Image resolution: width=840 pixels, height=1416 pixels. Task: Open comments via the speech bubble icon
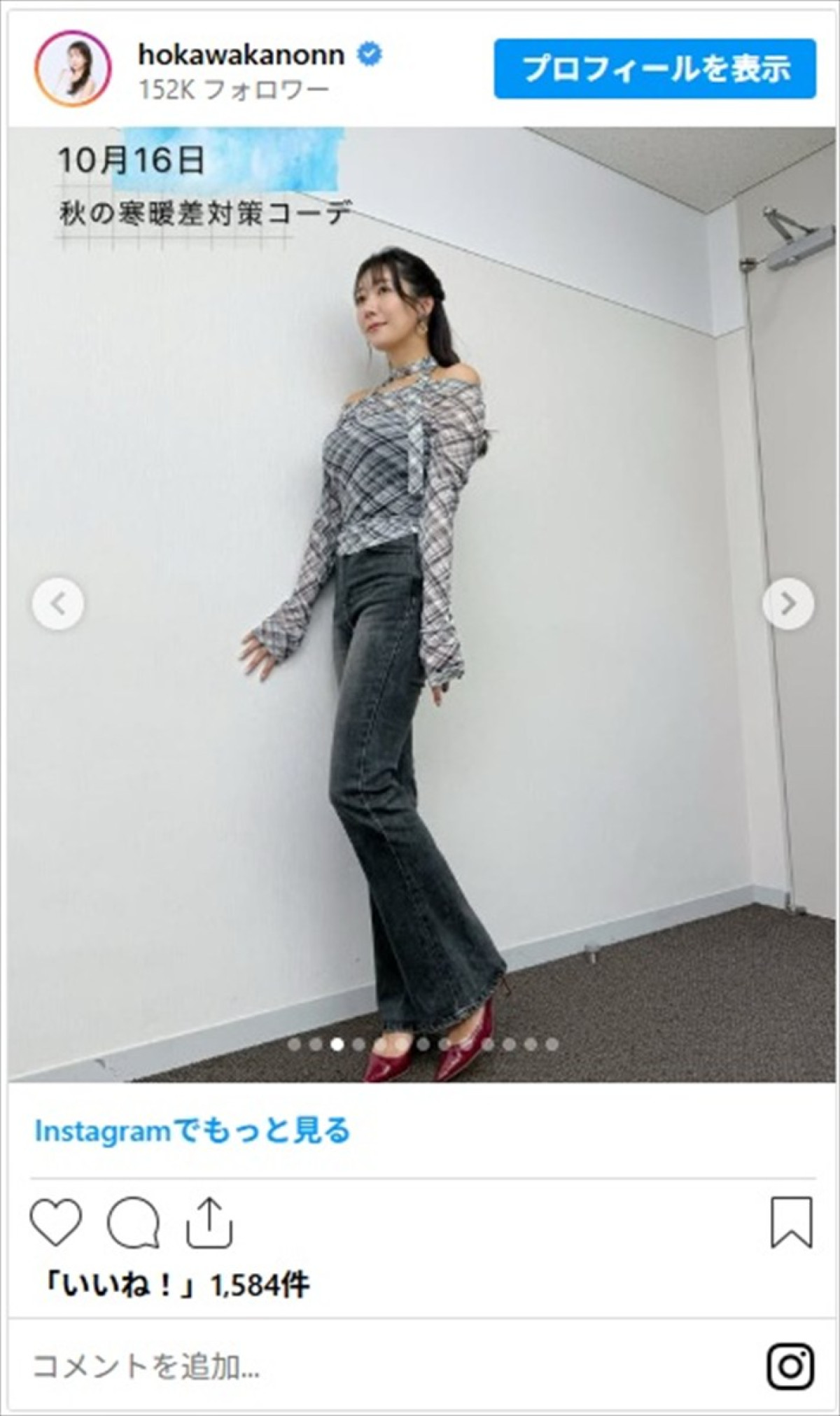click(133, 1222)
